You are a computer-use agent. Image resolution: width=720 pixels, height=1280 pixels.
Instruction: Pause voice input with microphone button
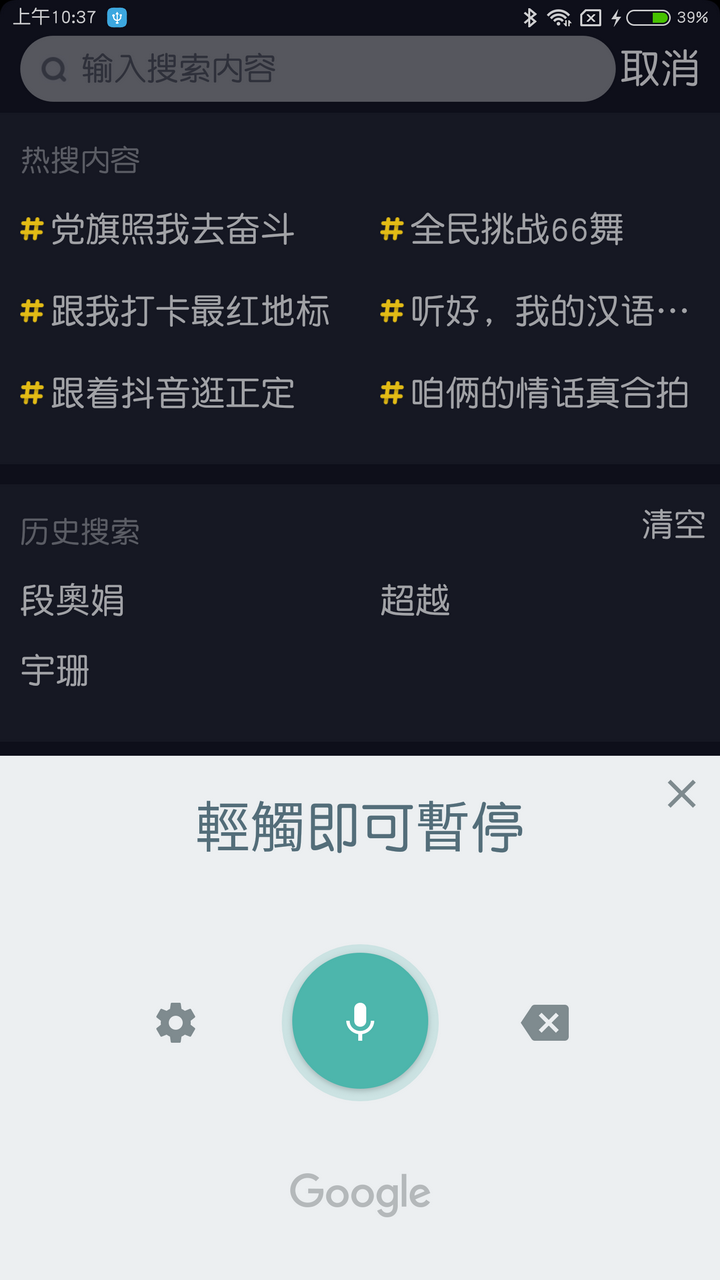(360, 1022)
